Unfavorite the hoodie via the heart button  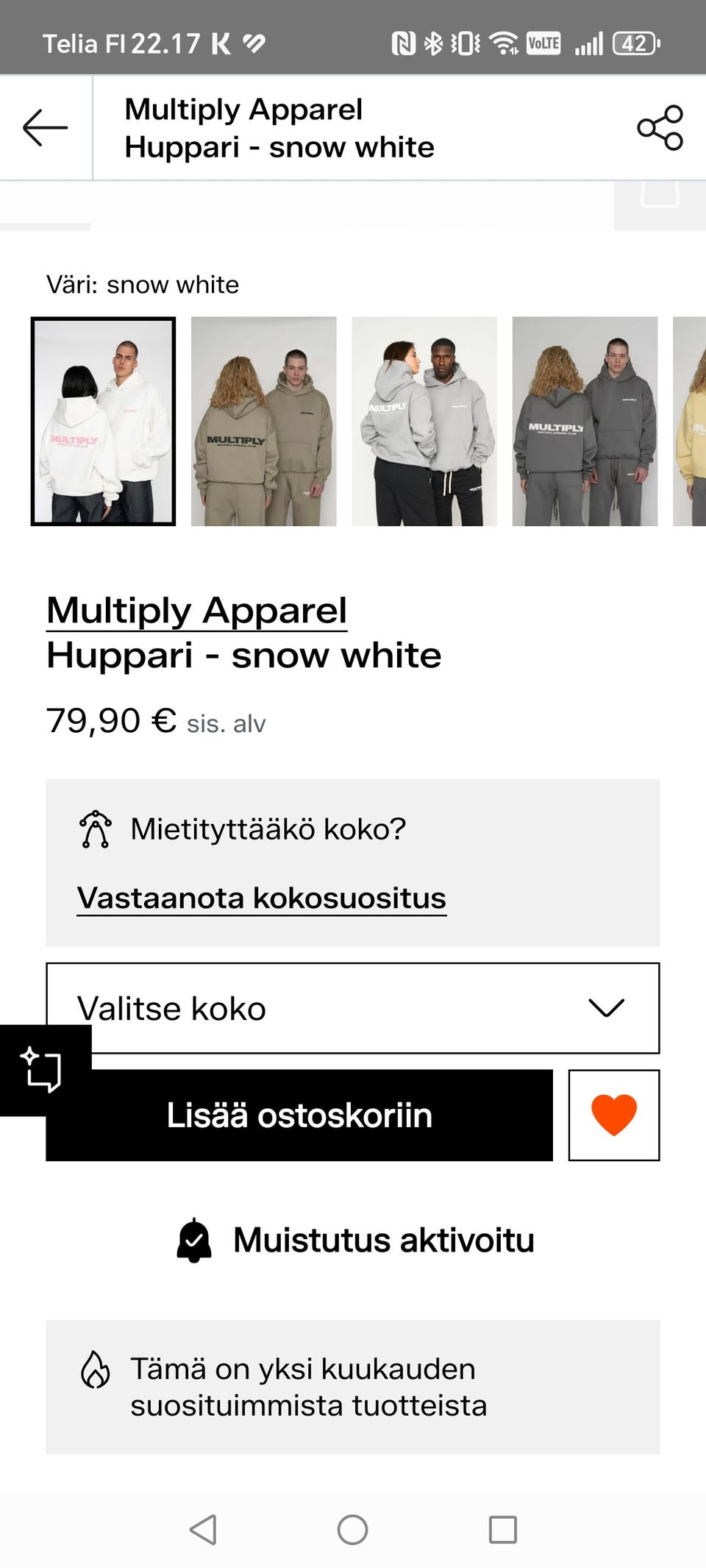point(614,1115)
